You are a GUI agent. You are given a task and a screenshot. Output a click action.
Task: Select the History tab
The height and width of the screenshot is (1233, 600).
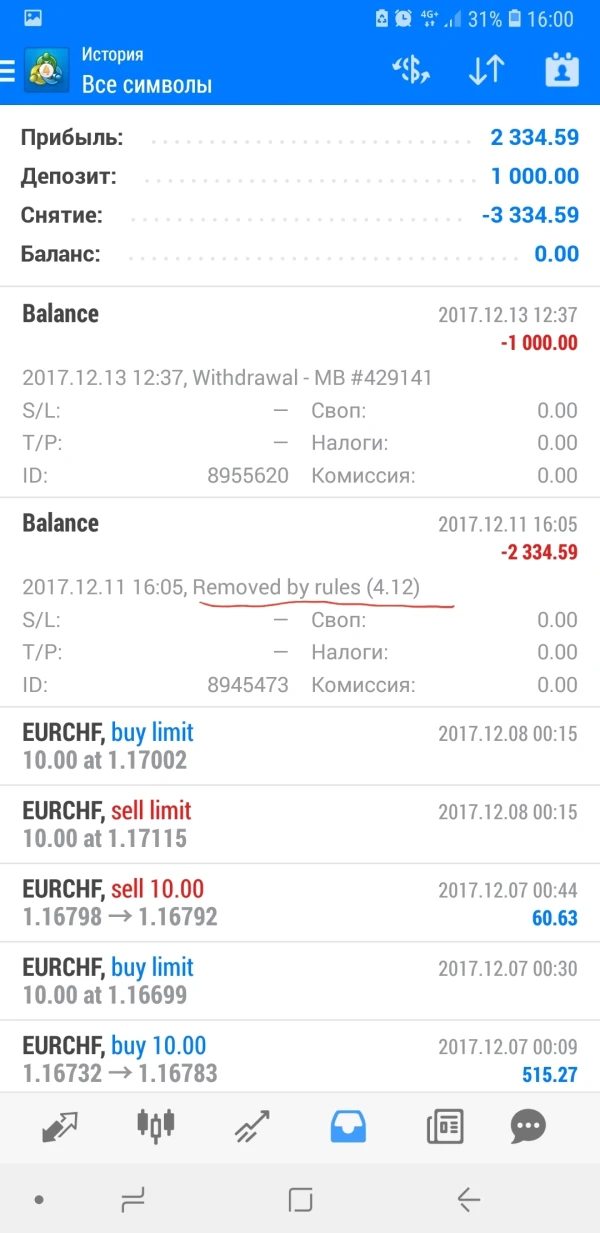347,1126
